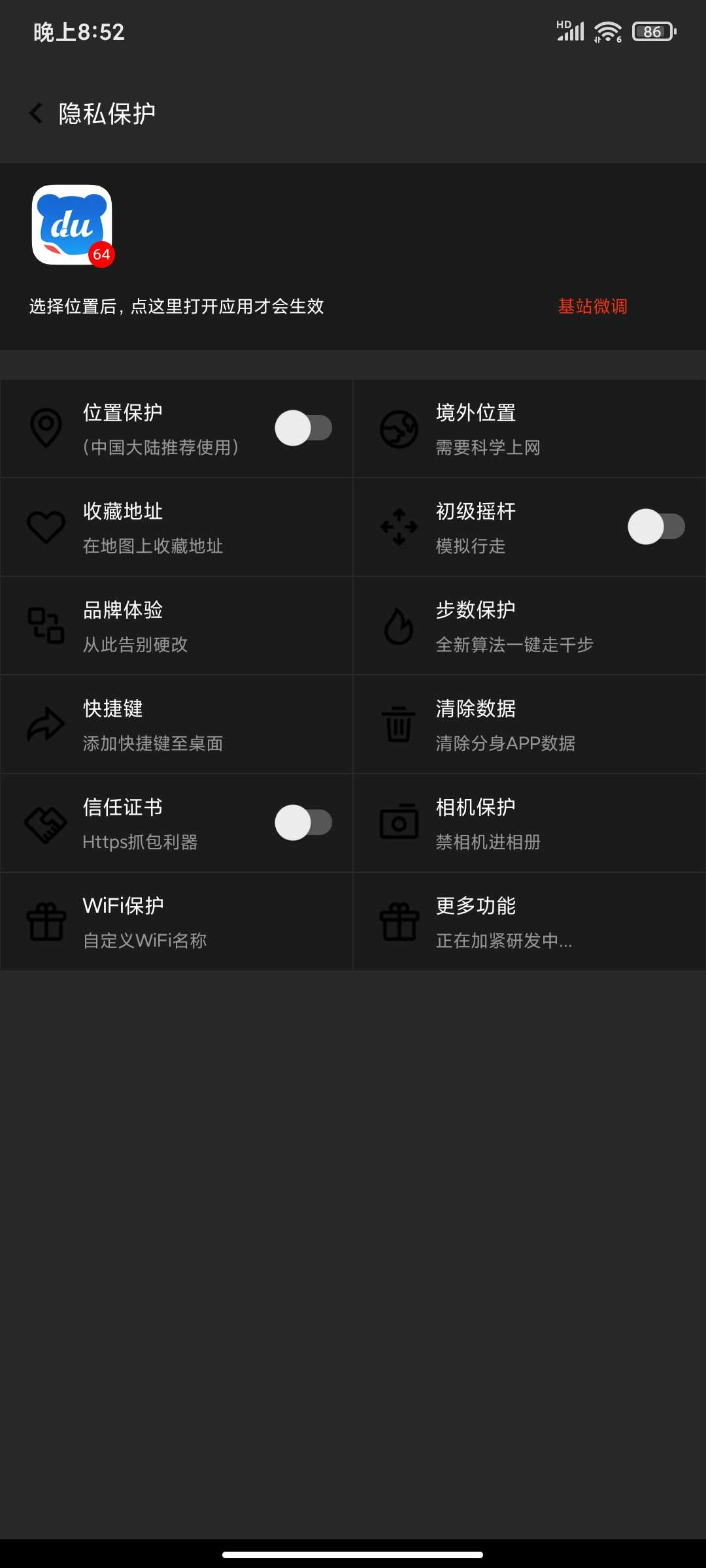
Task: Go back from 隐私保护 page
Action: 36,113
